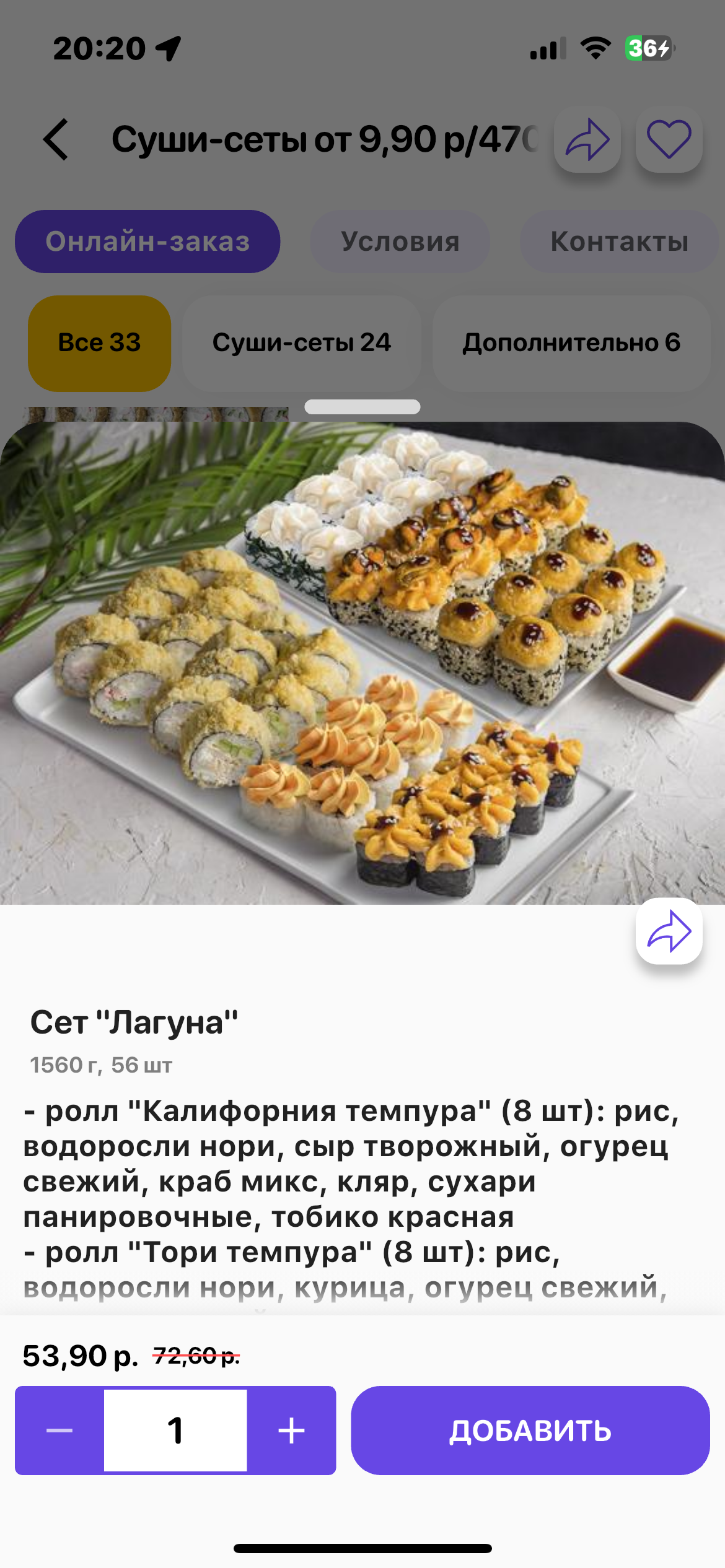725x1568 pixels.
Task: Decrease quantity with the minus button
Action: tap(59, 1431)
